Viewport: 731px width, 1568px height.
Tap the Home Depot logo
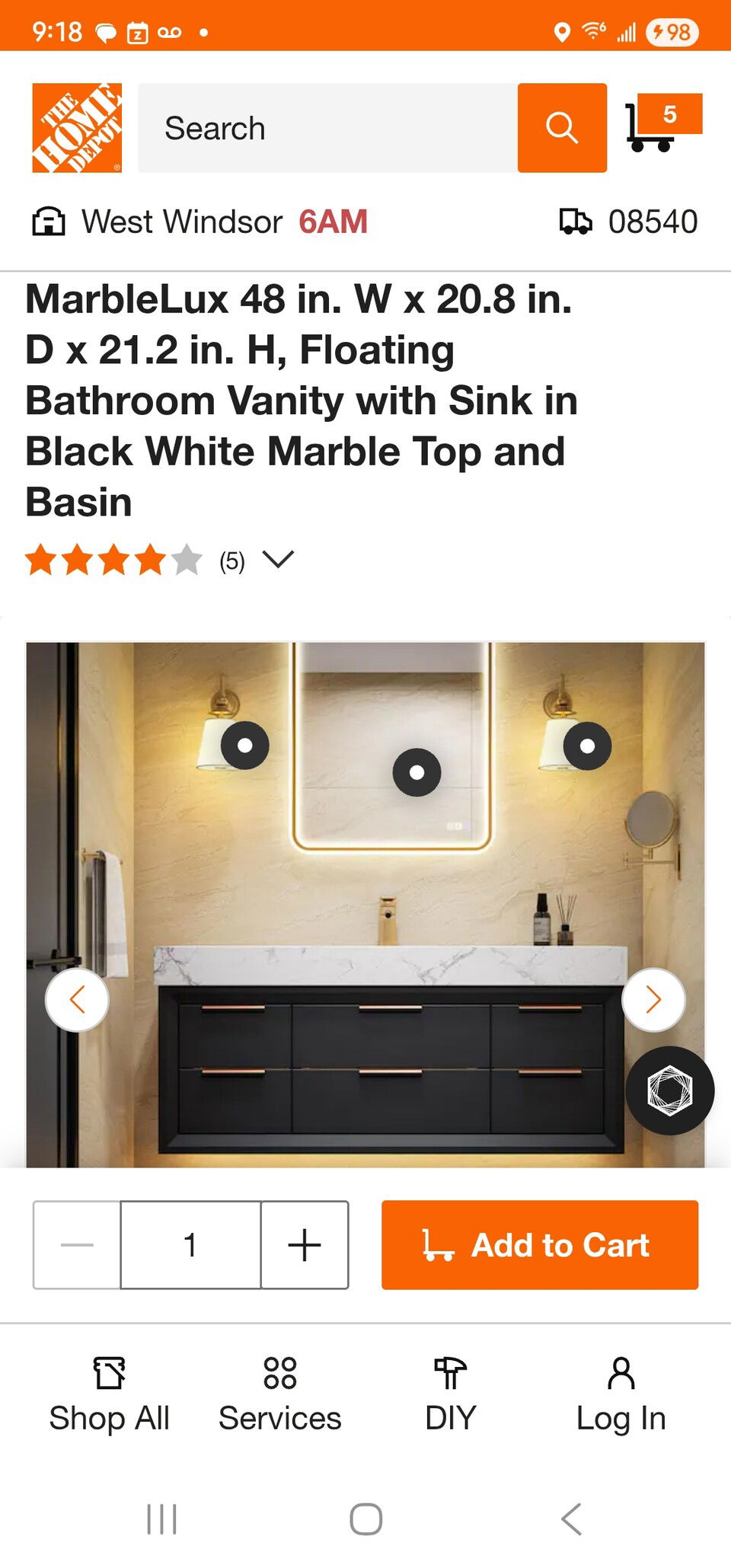pyautogui.click(x=77, y=128)
